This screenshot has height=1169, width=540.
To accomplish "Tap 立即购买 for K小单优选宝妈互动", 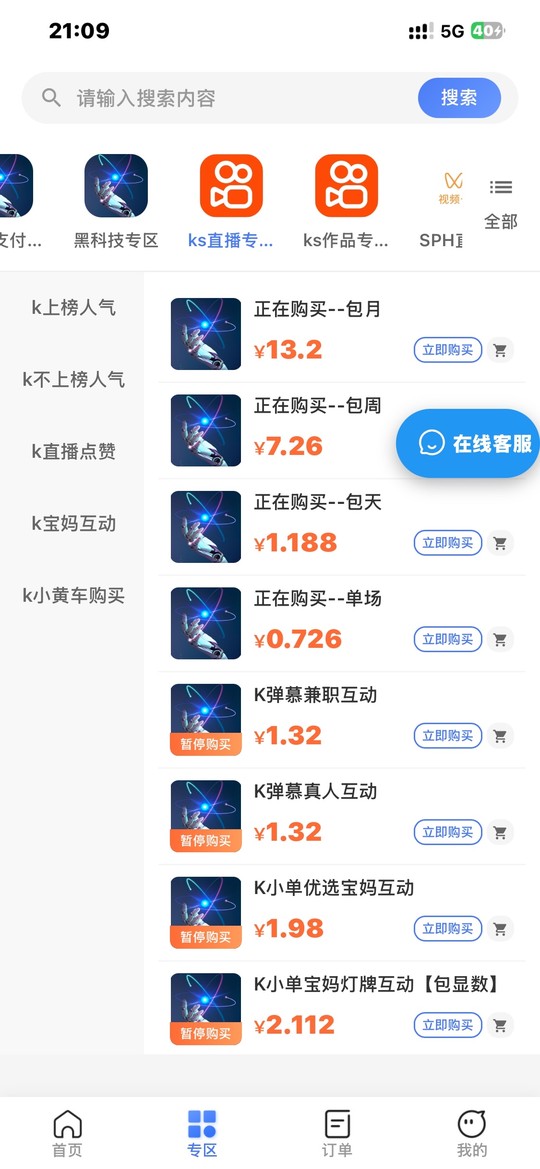I will (448, 928).
